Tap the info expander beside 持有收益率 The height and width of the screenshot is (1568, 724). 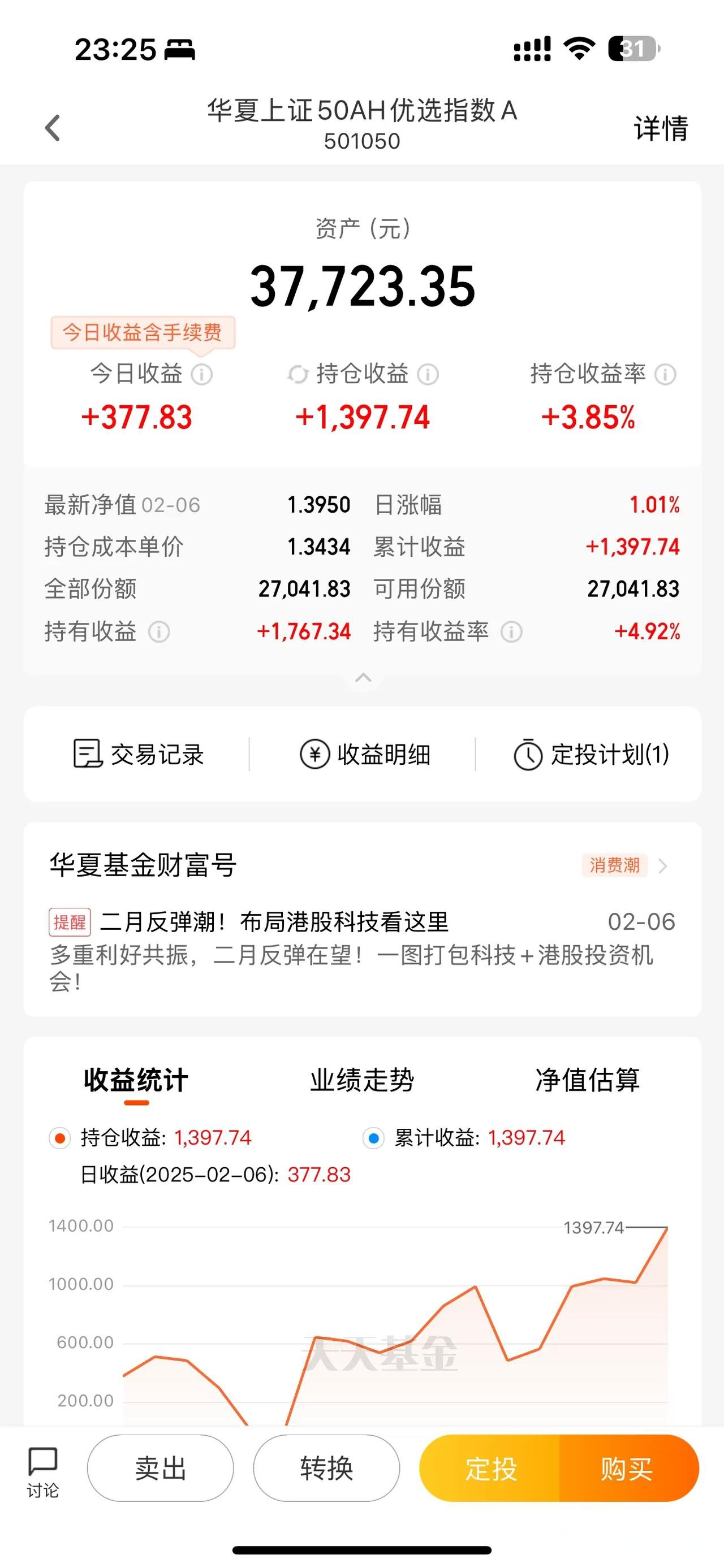click(511, 633)
